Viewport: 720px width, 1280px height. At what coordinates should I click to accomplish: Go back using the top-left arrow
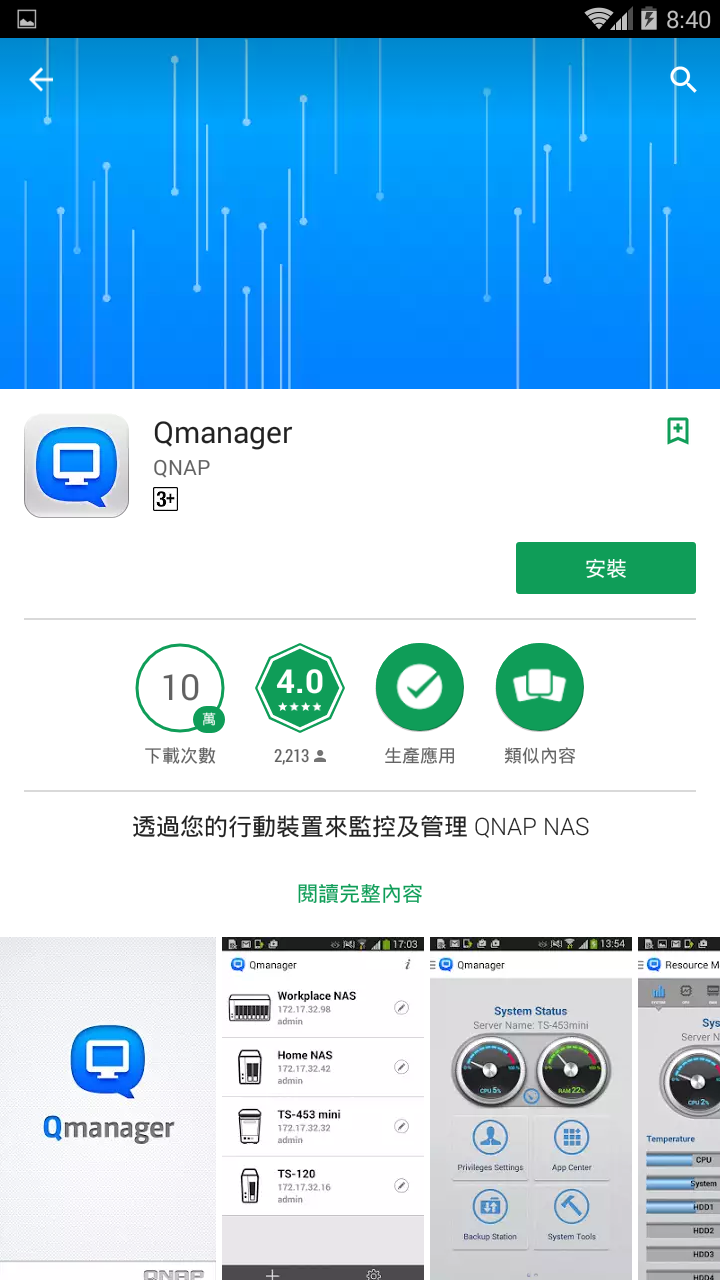41,80
